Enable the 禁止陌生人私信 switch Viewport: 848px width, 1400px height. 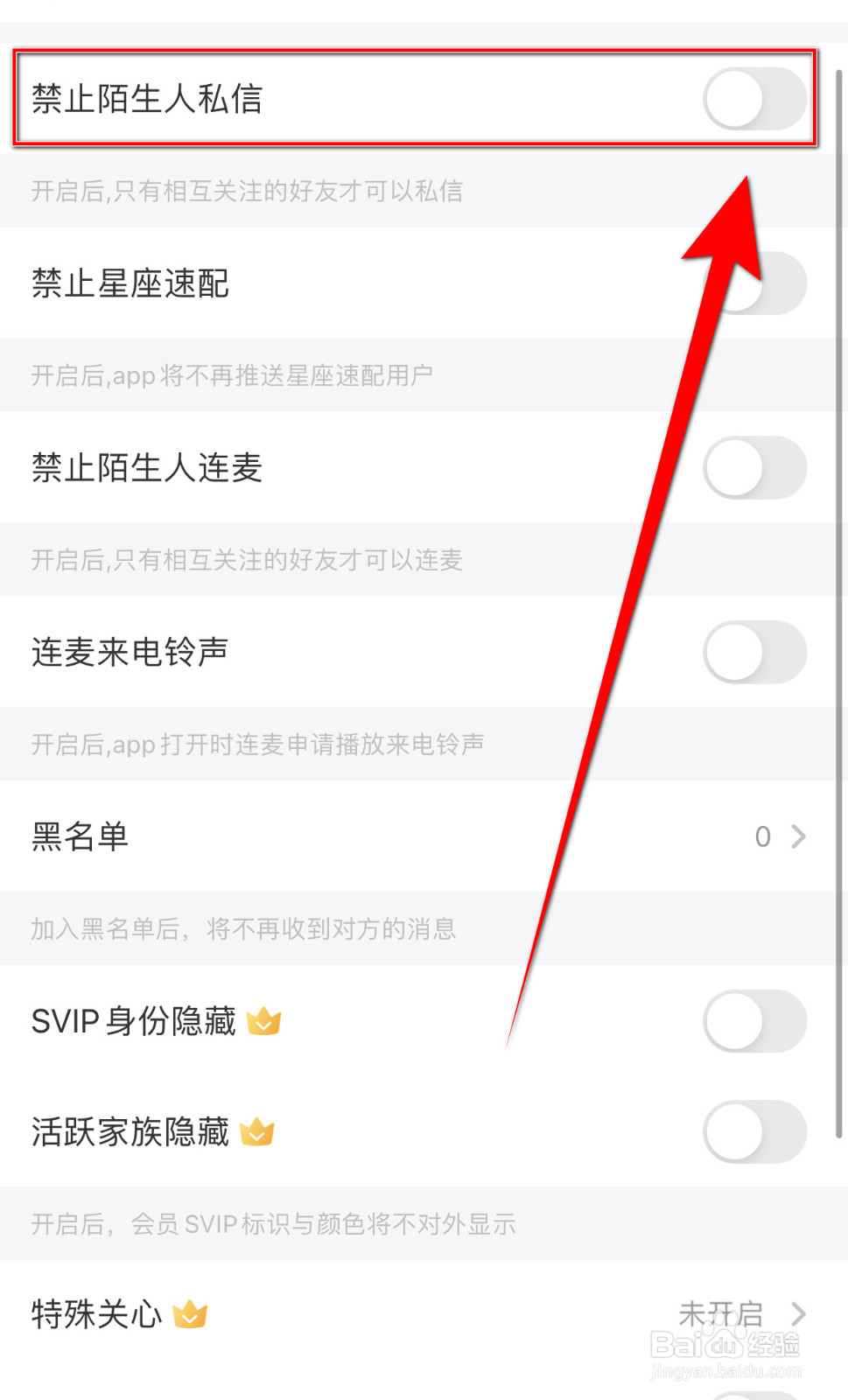pos(753,99)
